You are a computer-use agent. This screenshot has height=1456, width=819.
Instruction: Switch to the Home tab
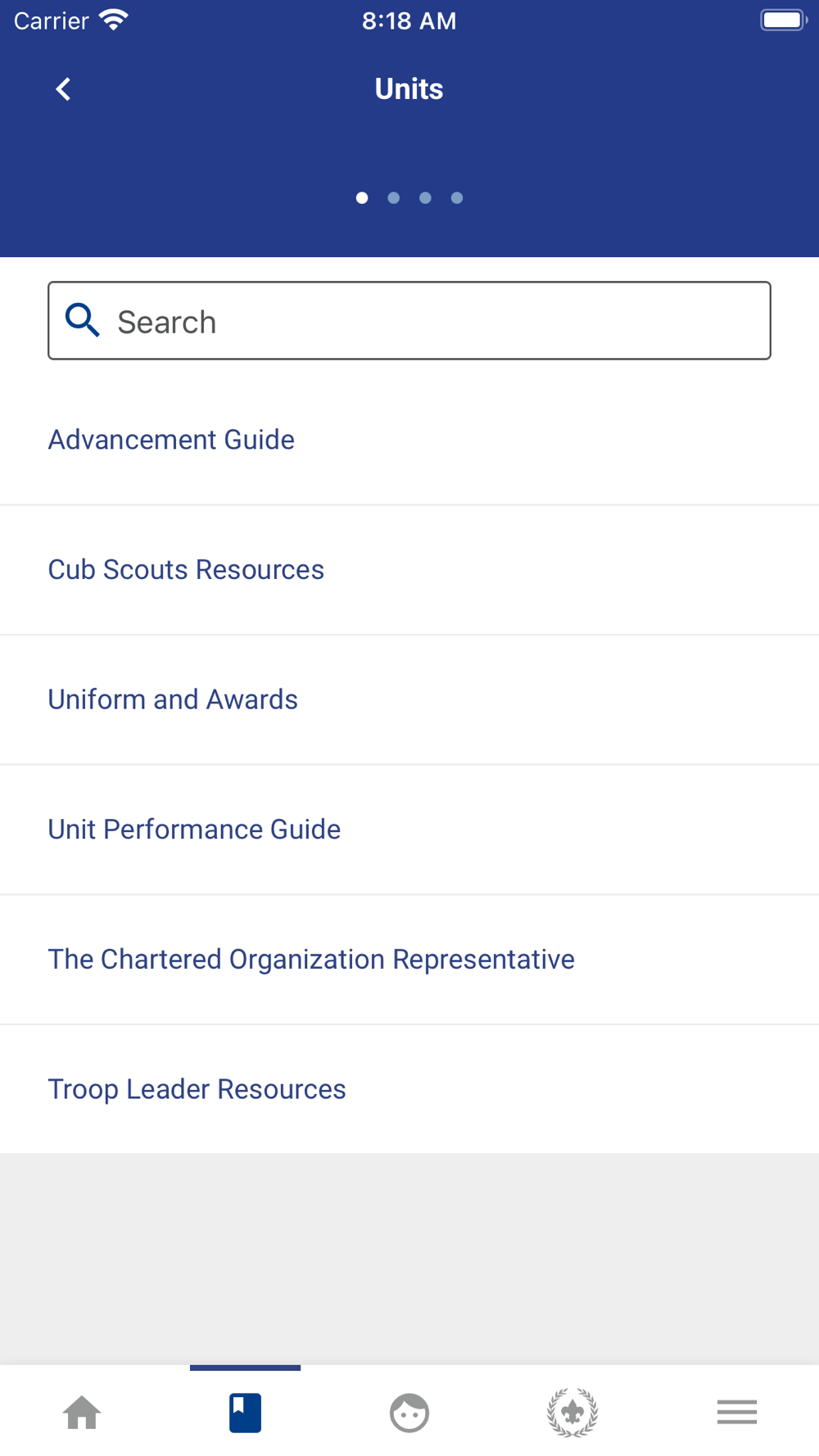(x=82, y=1413)
